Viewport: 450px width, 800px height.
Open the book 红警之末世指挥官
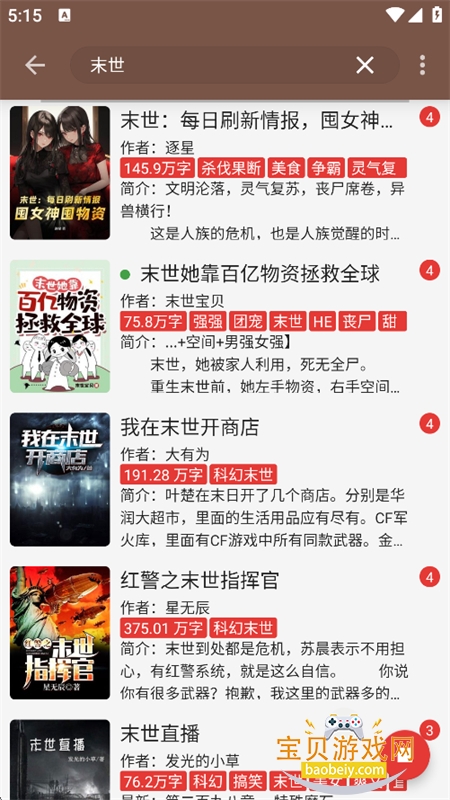tap(225, 633)
